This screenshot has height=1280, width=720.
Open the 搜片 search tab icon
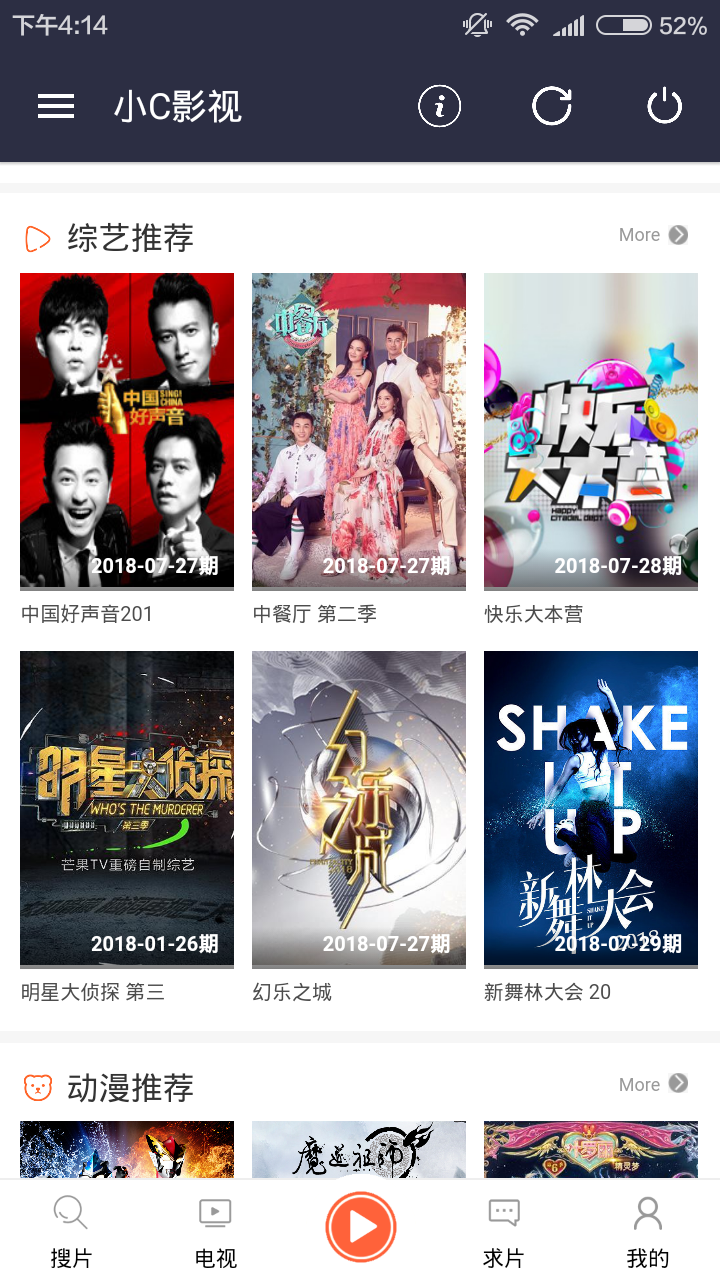[70, 1212]
